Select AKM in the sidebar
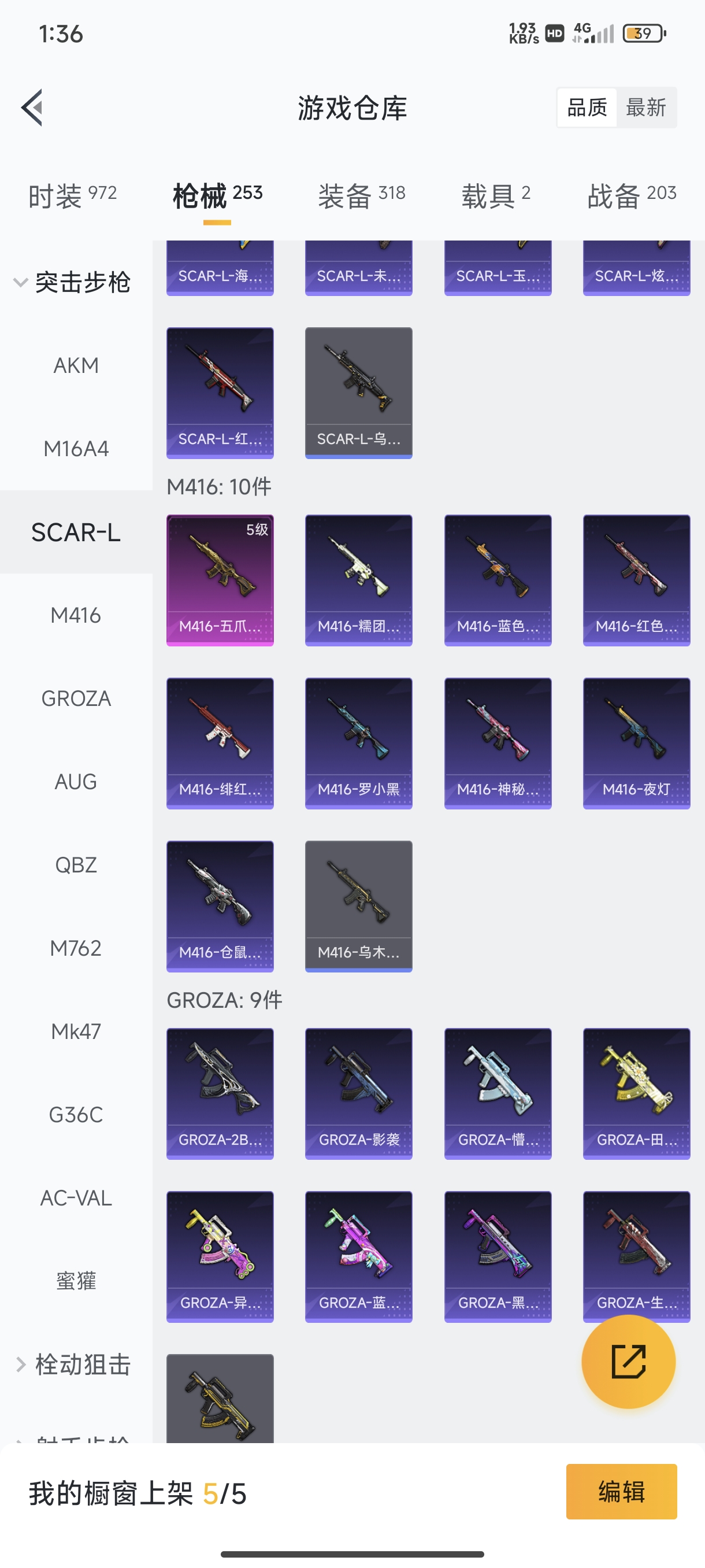705x1568 pixels. (76, 366)
